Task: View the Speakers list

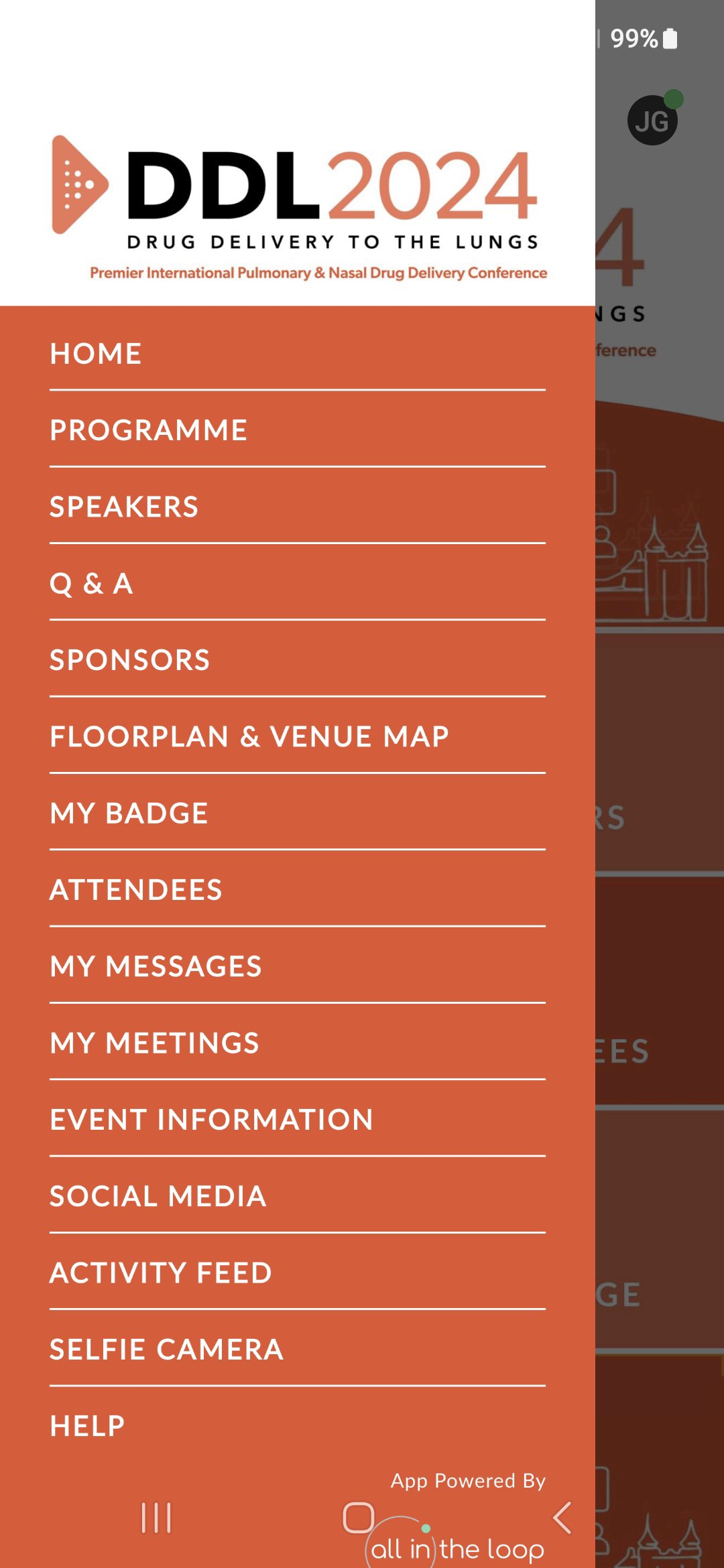Action: [298, 506]
